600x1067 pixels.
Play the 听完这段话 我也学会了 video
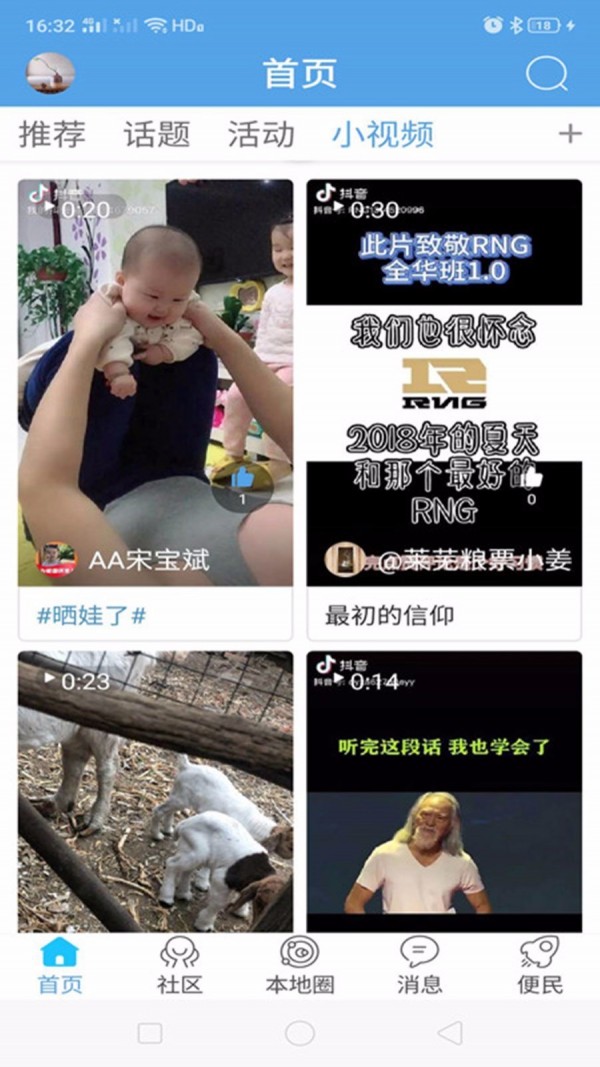pos(444,790)
